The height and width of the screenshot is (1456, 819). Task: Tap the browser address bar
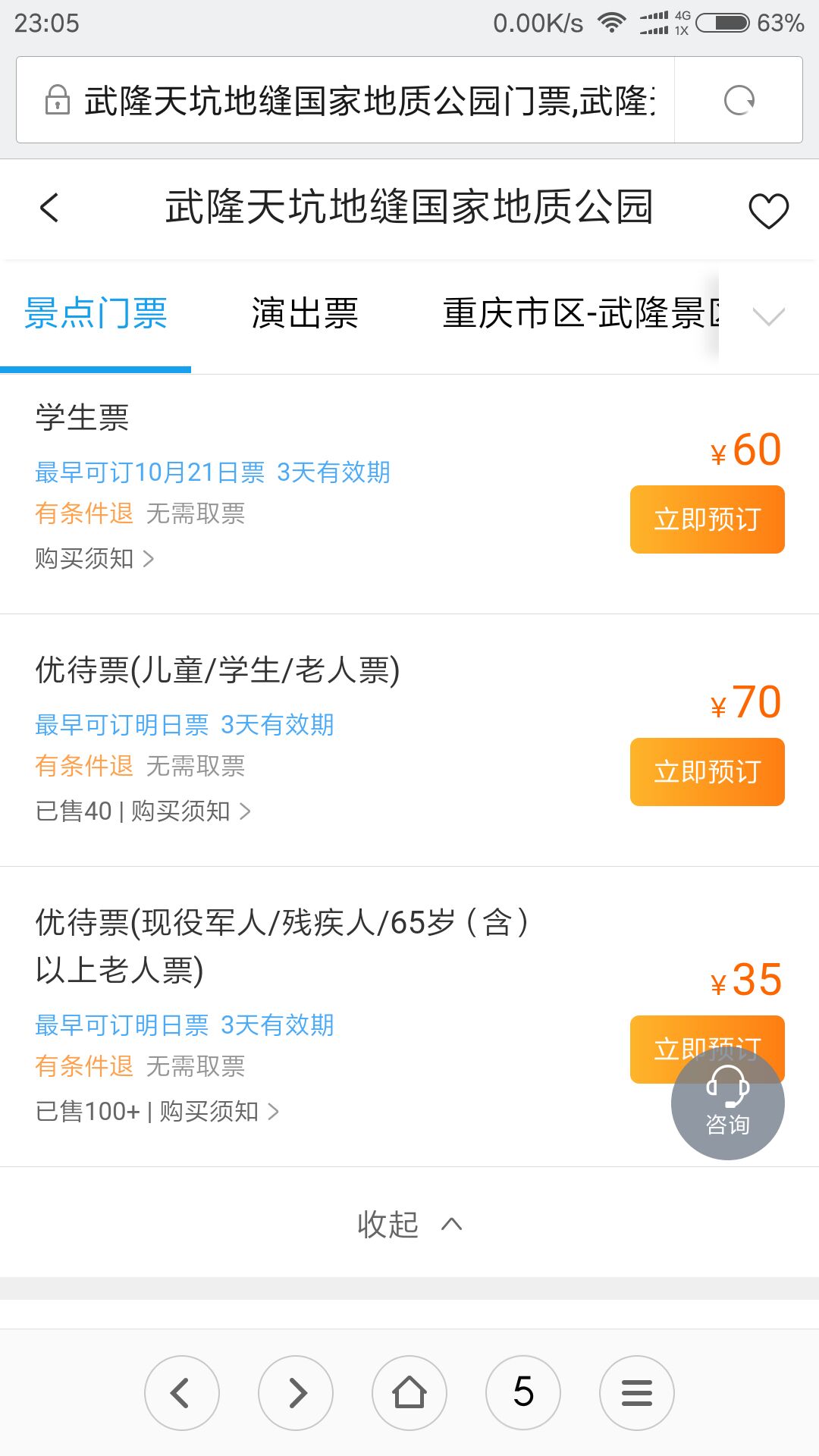pos(345,100)
